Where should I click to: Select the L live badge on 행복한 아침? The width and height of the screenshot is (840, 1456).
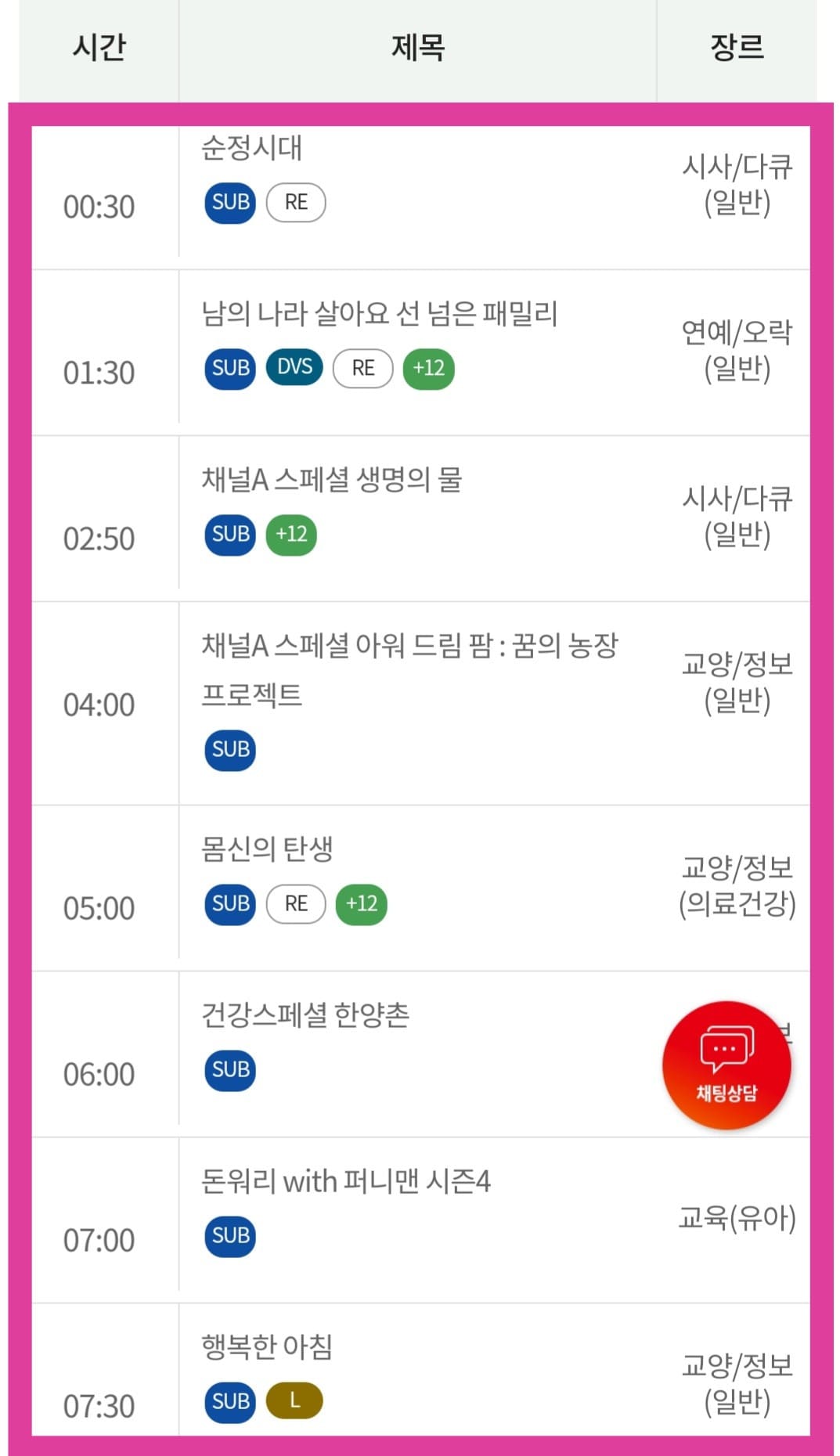[x=294, y=1401]
